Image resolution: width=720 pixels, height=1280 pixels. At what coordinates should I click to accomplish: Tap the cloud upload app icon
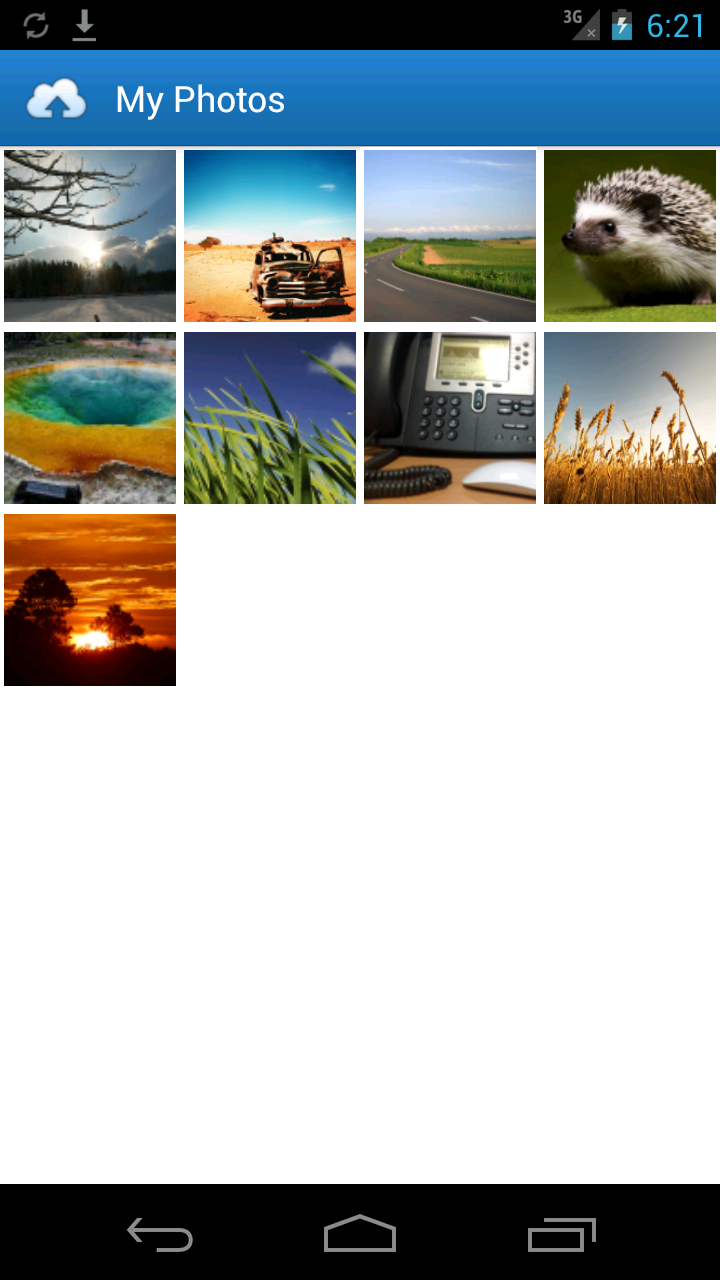pyautogui.click(x=56, y=99)
